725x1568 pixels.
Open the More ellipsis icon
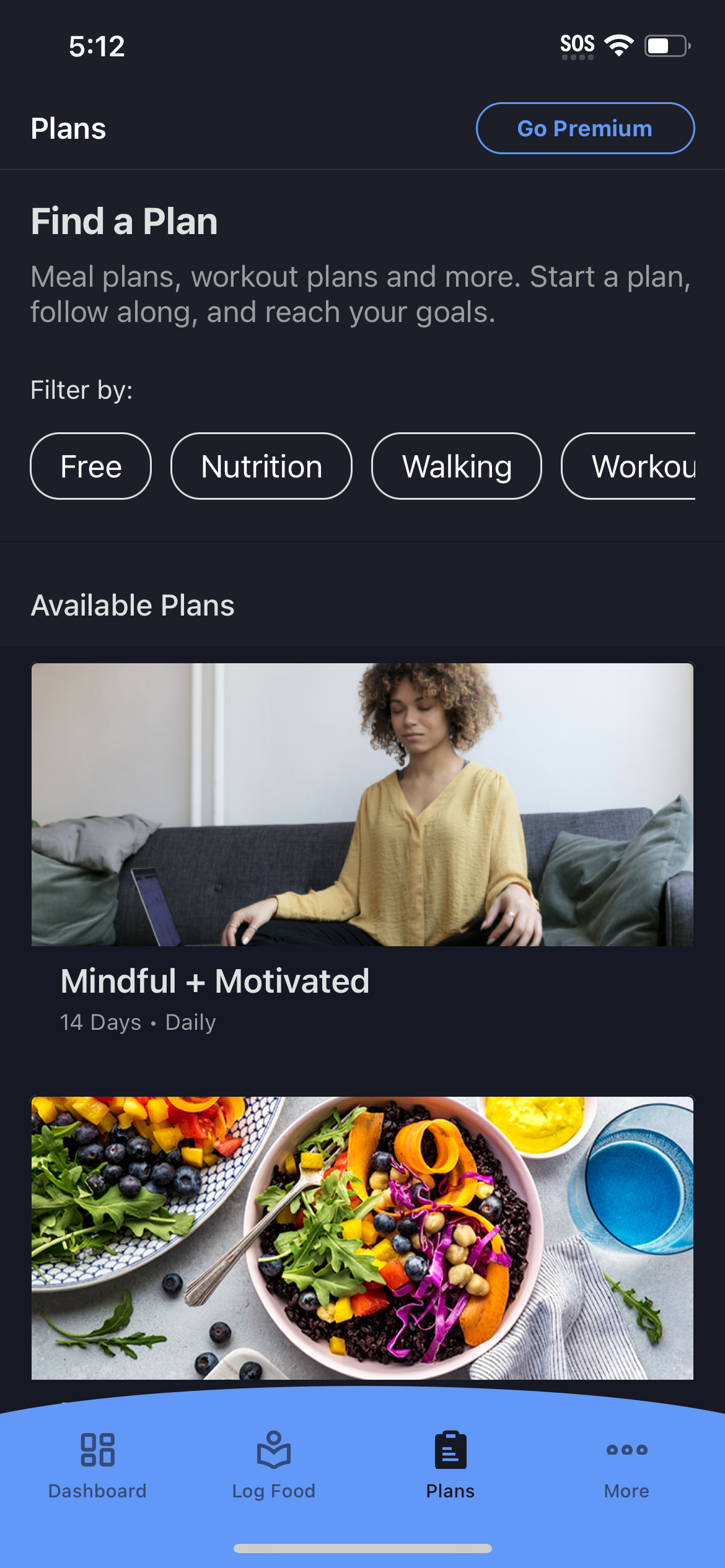point(626,1449)
